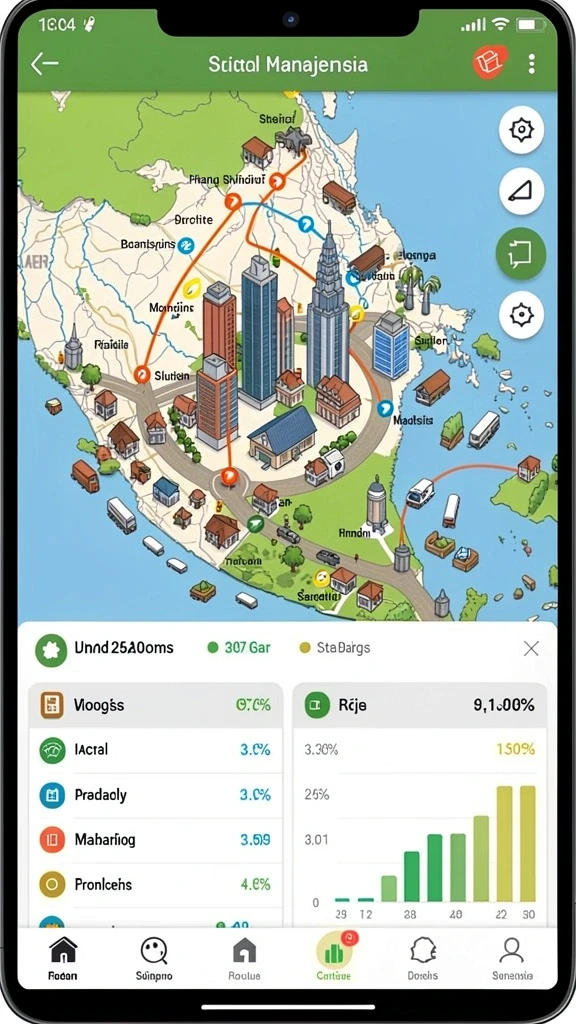Screen dimensions: 576x1024
Task: Open the red icon in app bar
Action: coord(489,63)
